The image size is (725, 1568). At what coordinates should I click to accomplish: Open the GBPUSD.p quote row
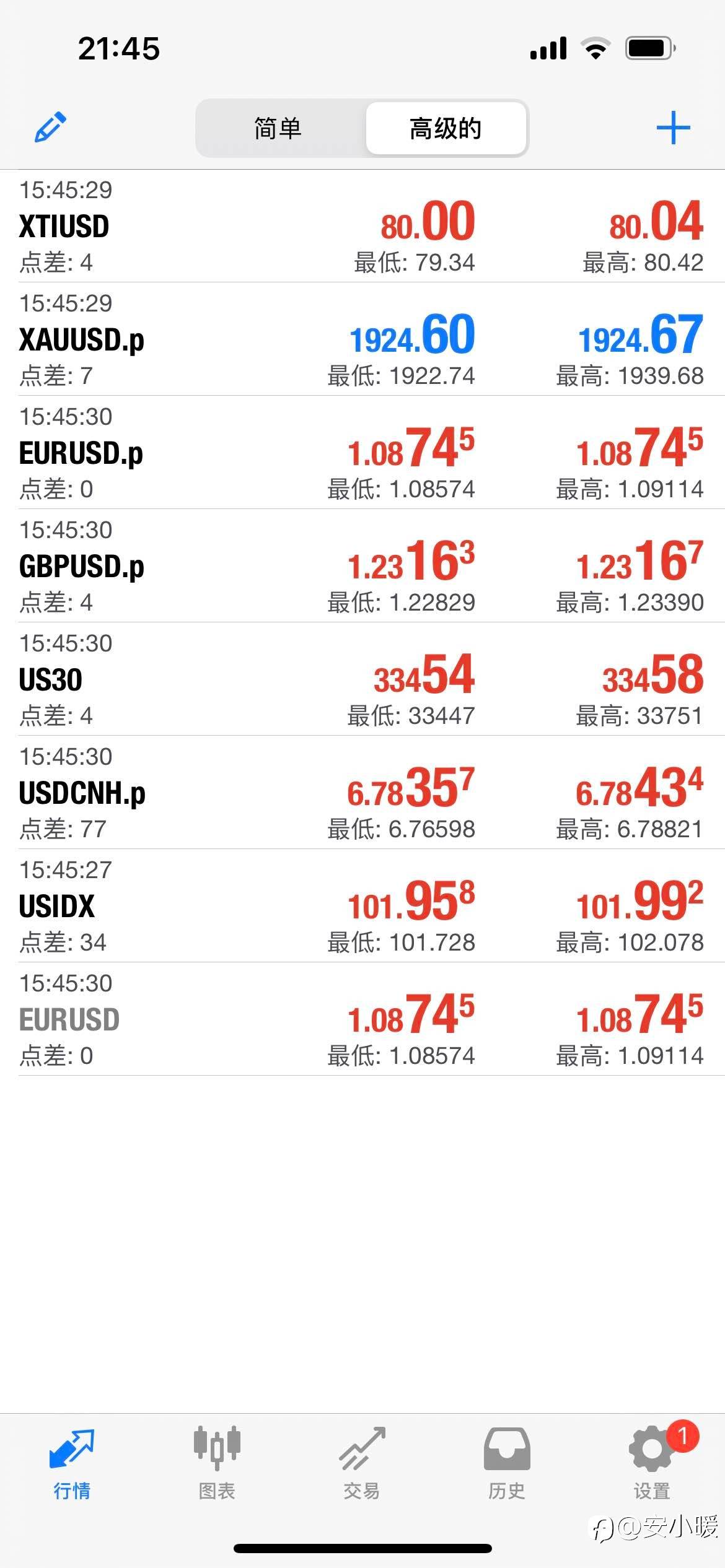(362, 567)
